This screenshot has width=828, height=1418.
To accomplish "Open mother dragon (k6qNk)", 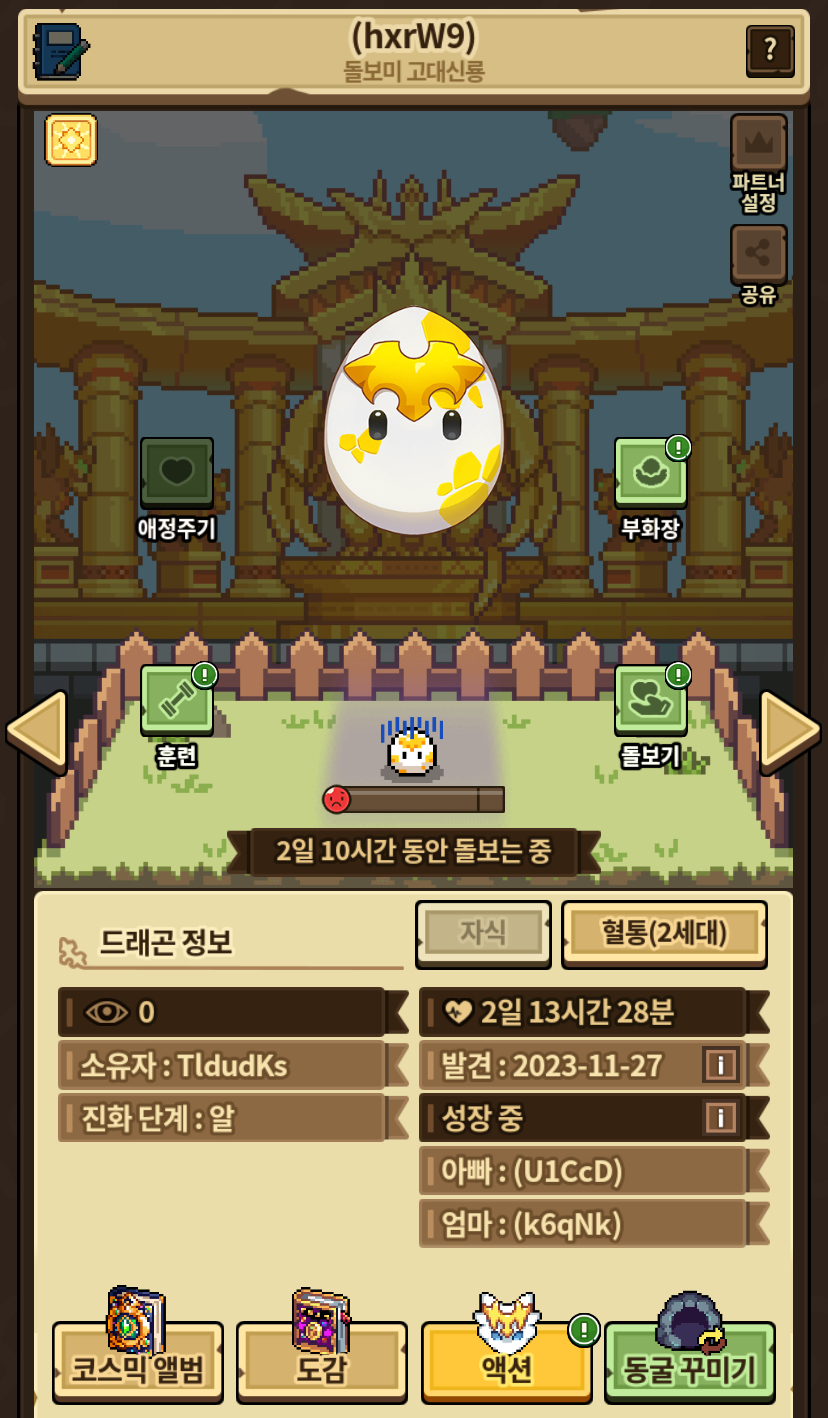I will pos(583,1223).
